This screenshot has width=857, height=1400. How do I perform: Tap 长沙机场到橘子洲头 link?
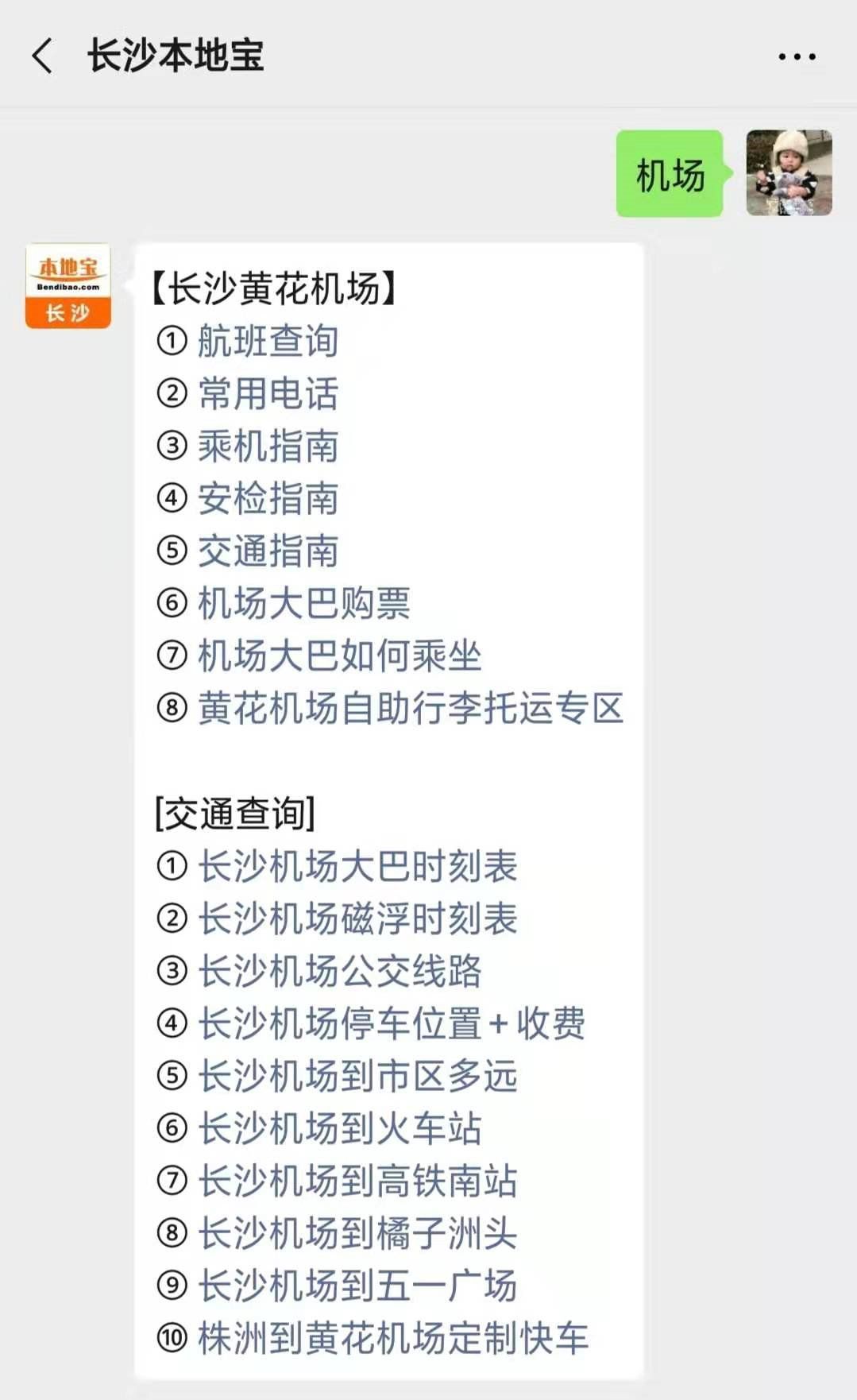[x=357, y=1233]
